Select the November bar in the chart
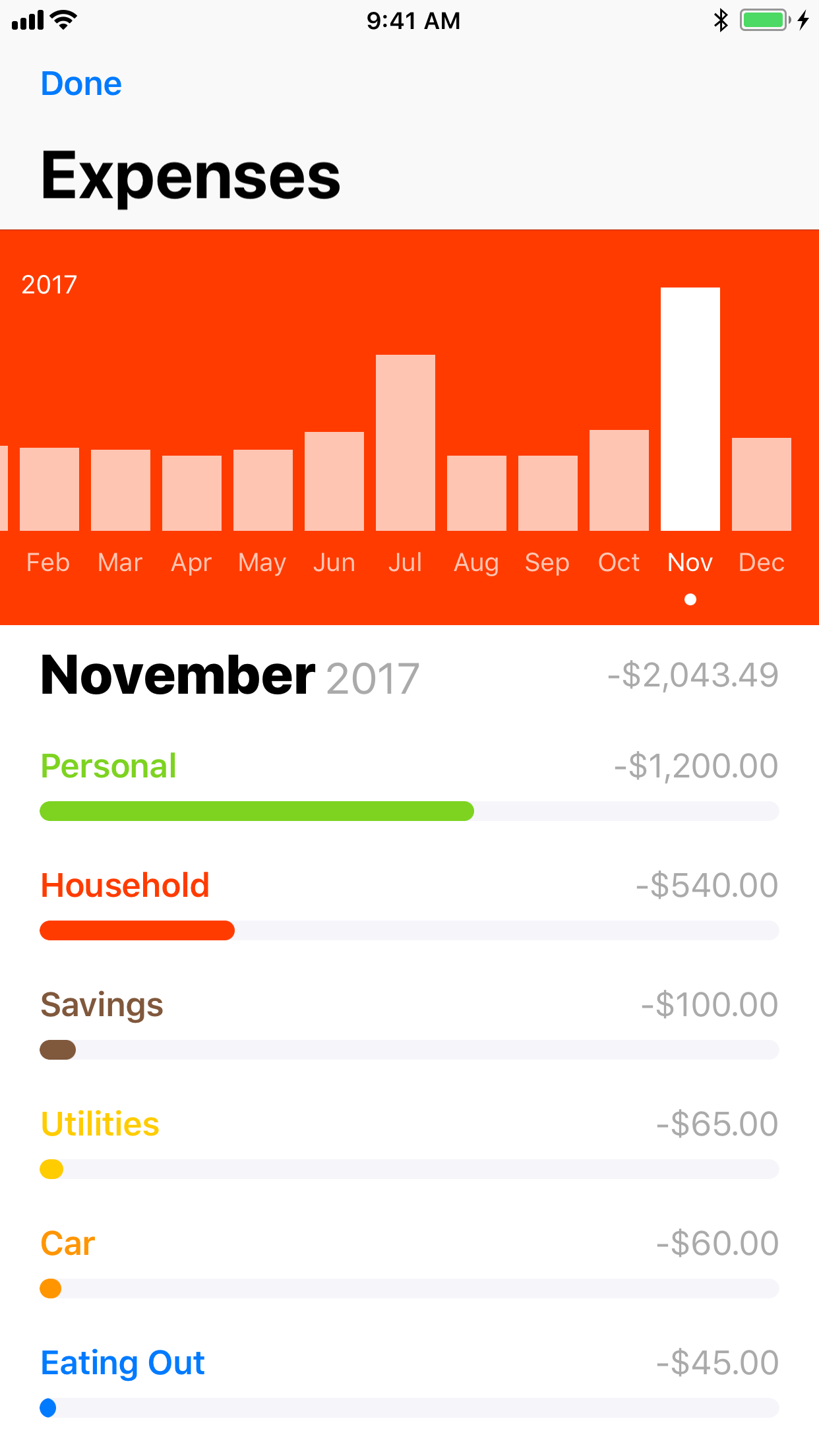 coord(690,409)
